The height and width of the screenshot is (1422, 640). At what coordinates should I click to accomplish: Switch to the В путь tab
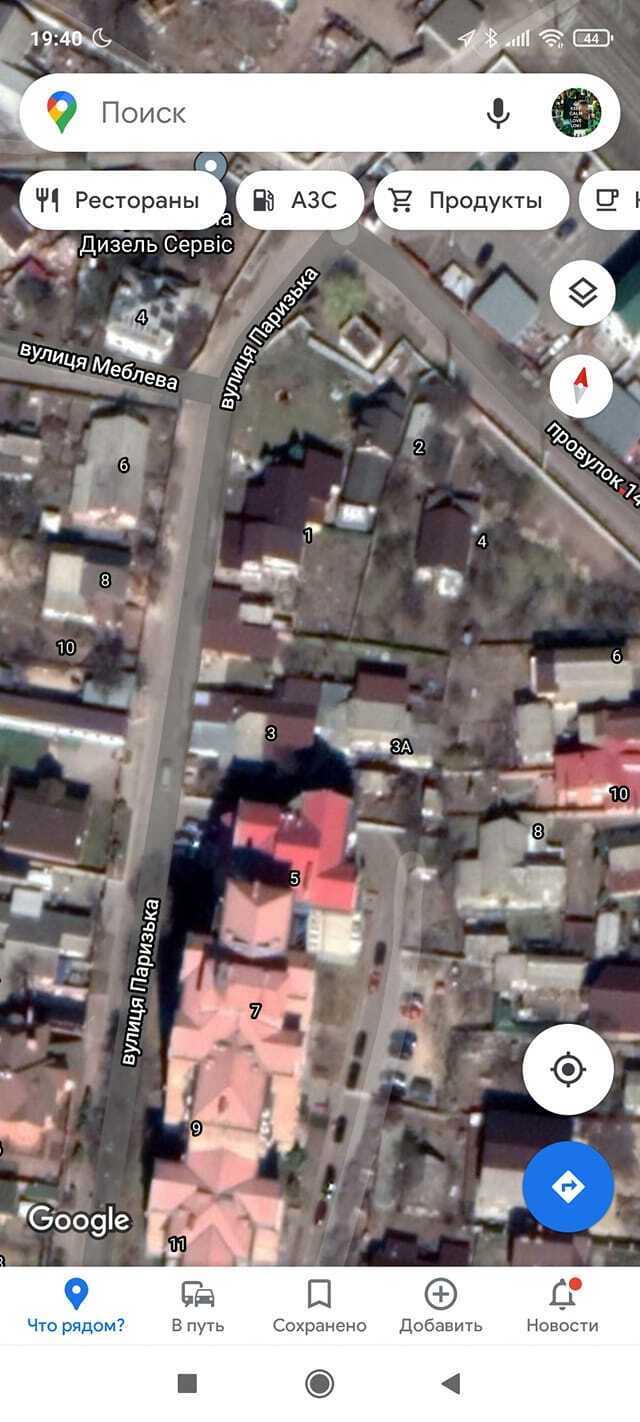point(198,1305)
